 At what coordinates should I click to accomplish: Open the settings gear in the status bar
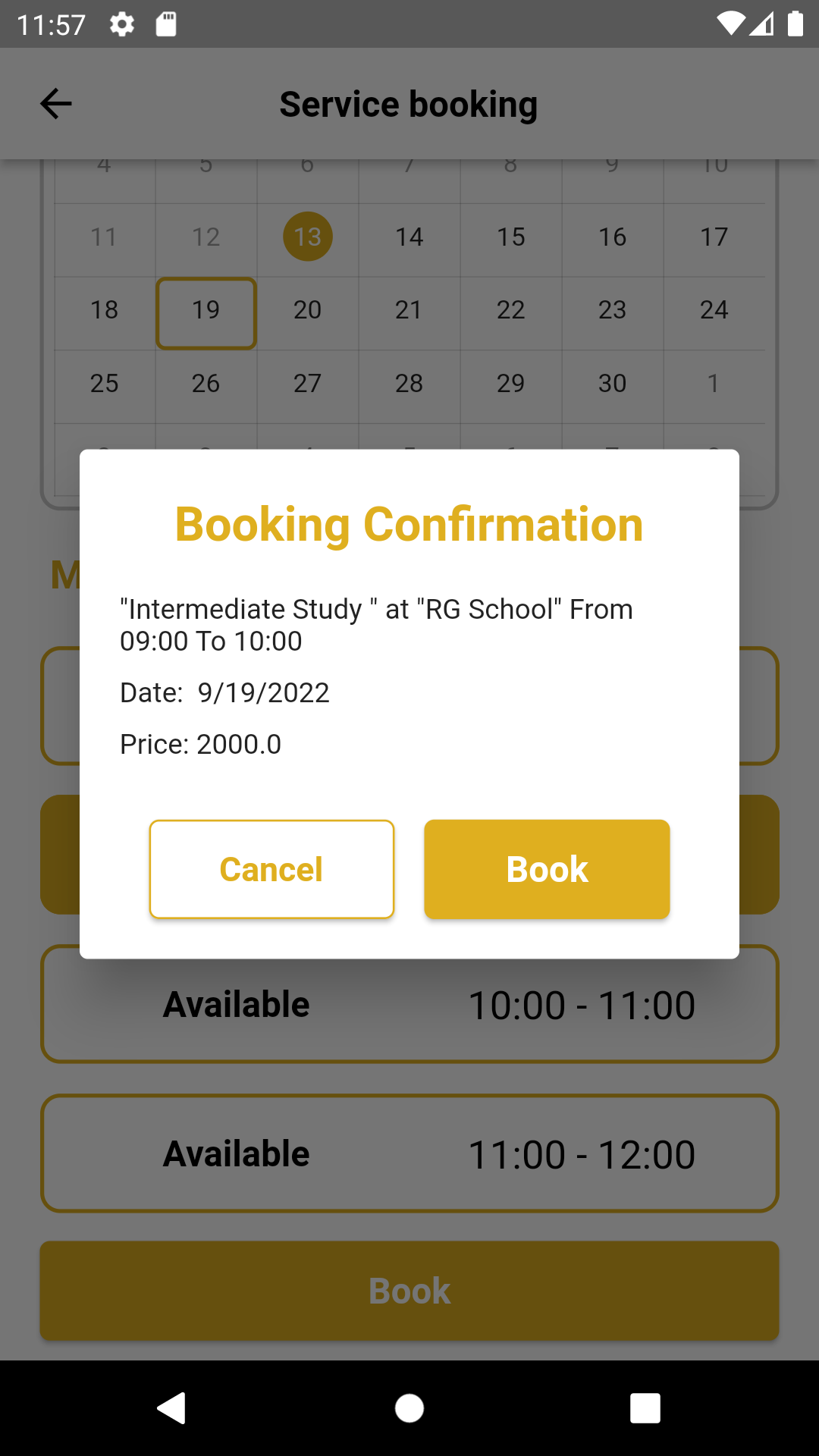(x=121, y=24)
